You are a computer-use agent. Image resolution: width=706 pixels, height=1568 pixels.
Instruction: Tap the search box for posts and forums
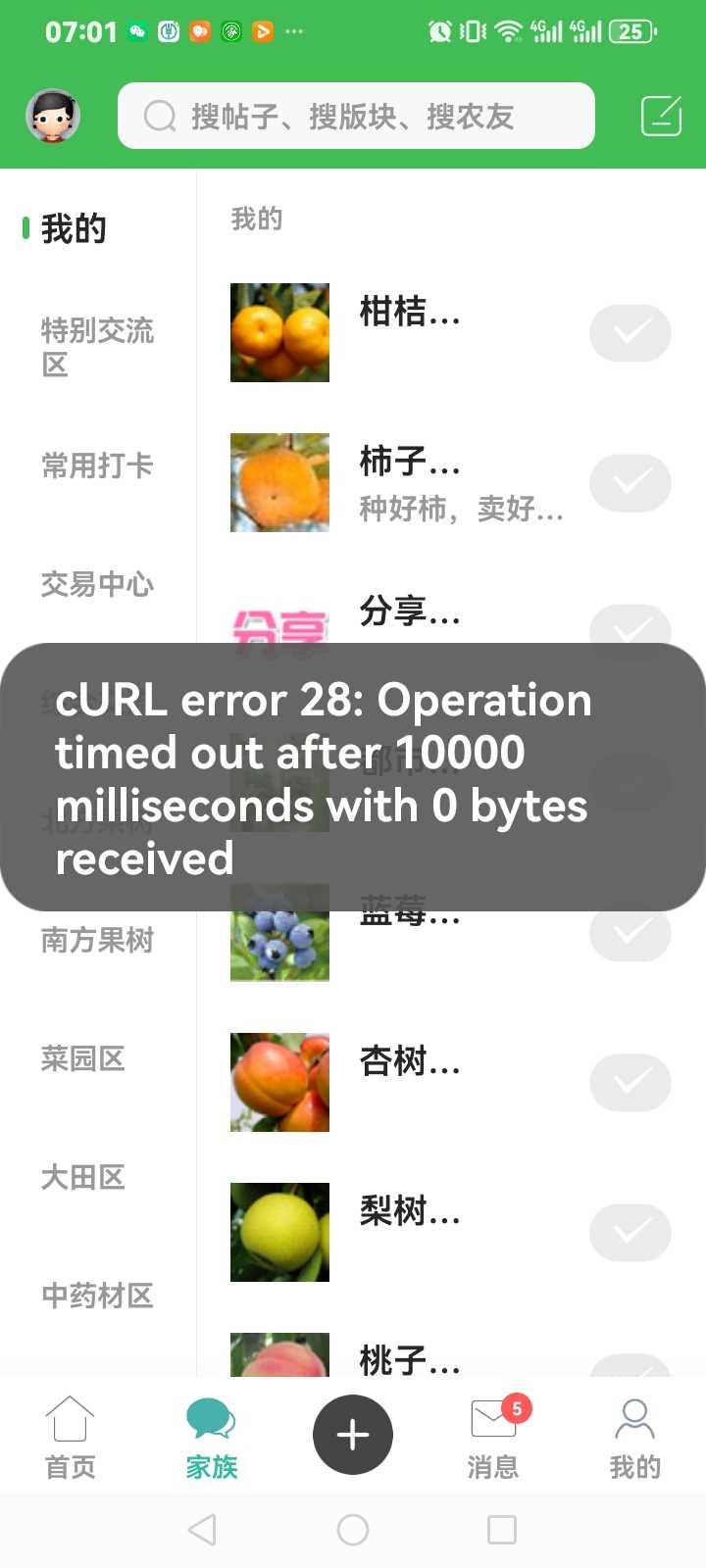[x=356, y=116]
